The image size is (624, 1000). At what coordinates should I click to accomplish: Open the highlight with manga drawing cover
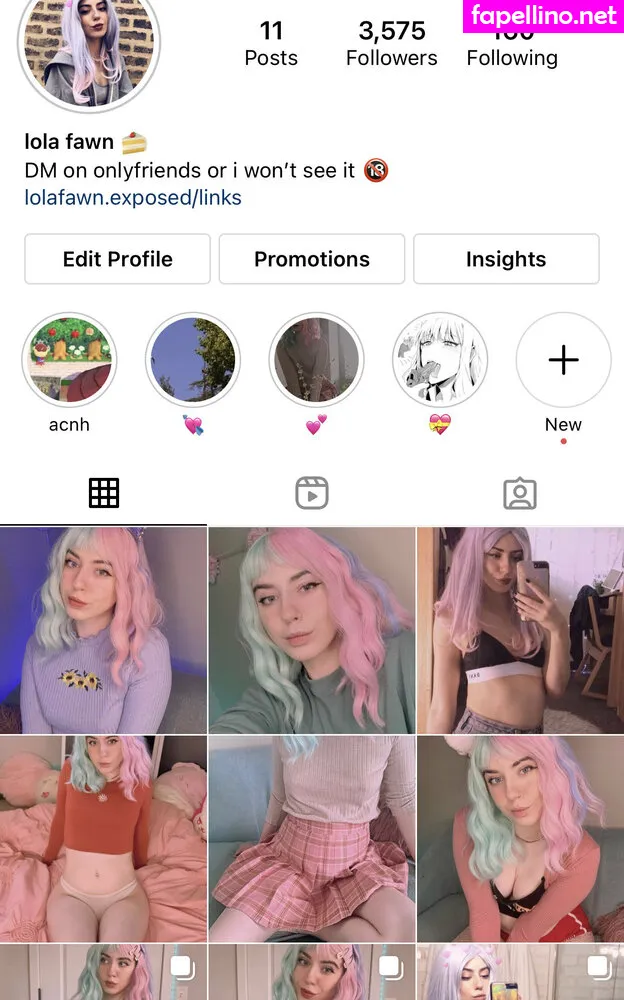click(x=440, y=360)
